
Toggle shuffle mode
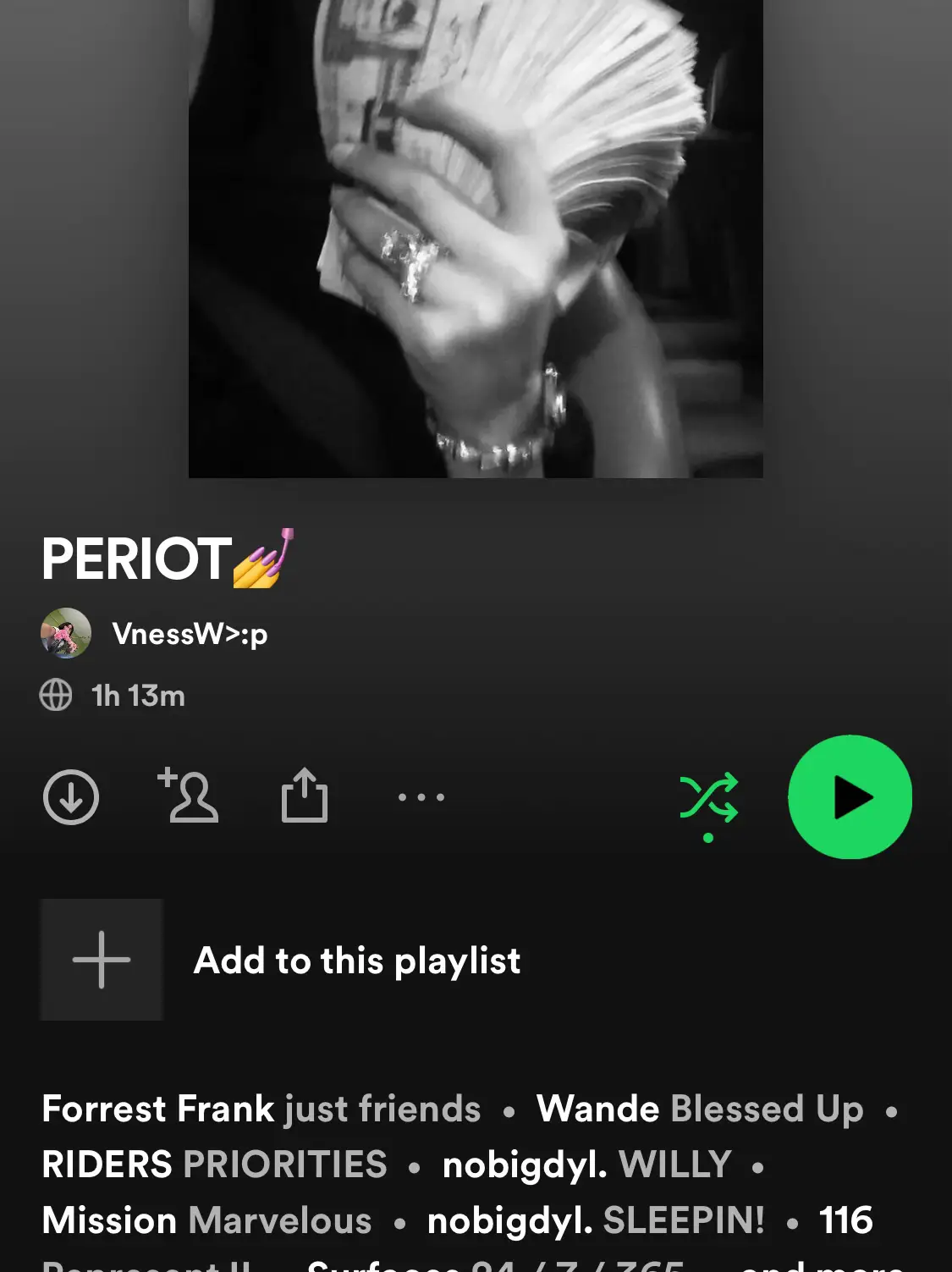pyautogui.click(x=709, y=798)
